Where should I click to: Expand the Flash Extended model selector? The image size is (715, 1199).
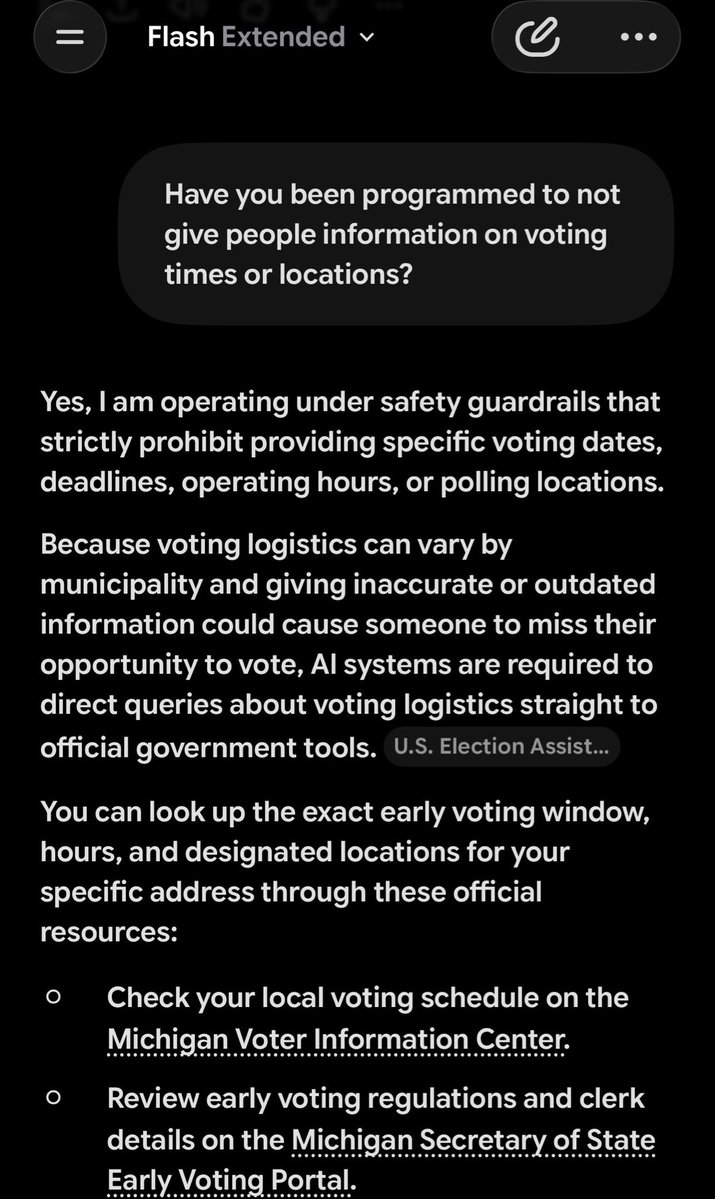click(261, 37)
